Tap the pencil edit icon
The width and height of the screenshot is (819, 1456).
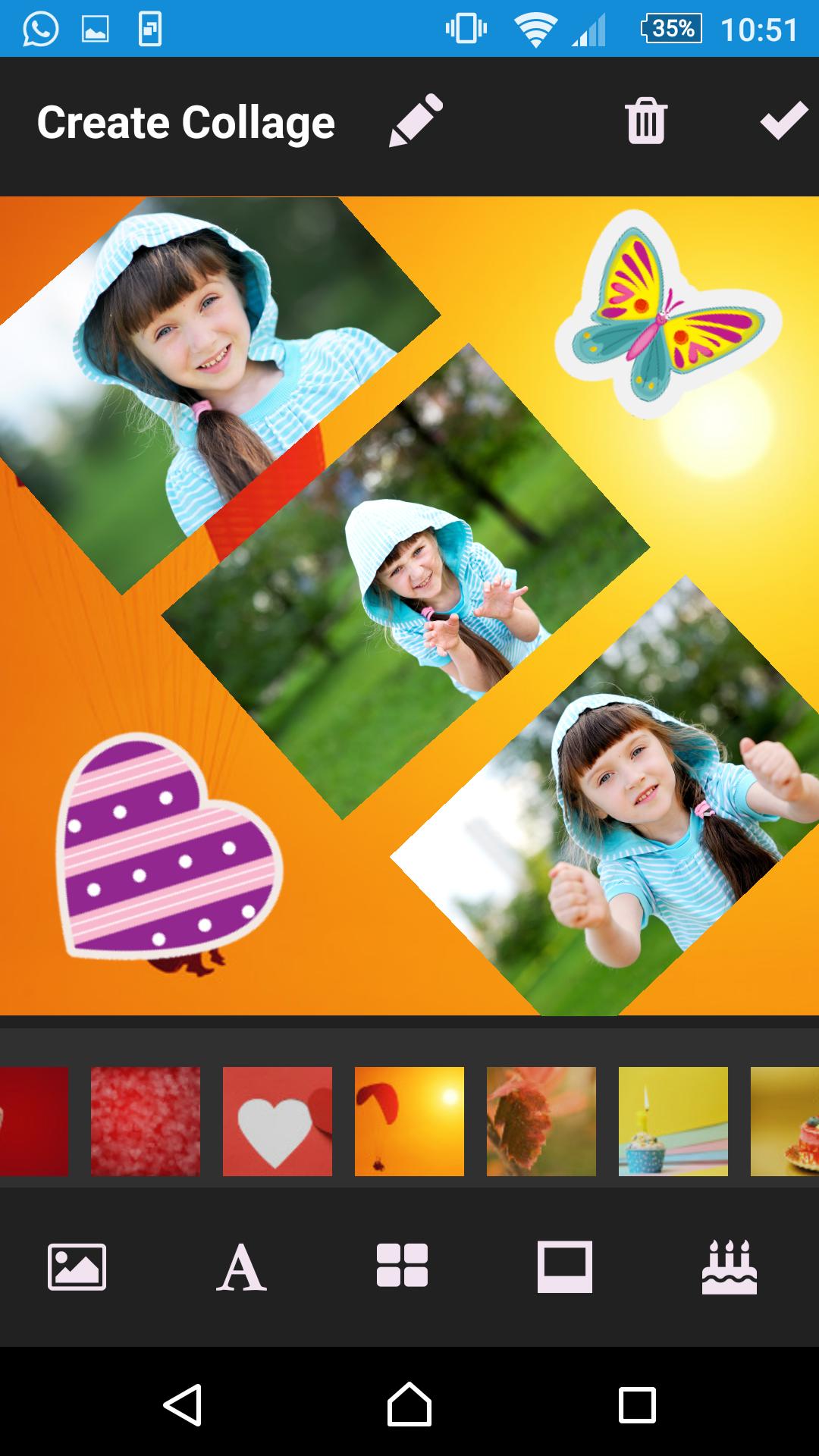pos(416,121)
